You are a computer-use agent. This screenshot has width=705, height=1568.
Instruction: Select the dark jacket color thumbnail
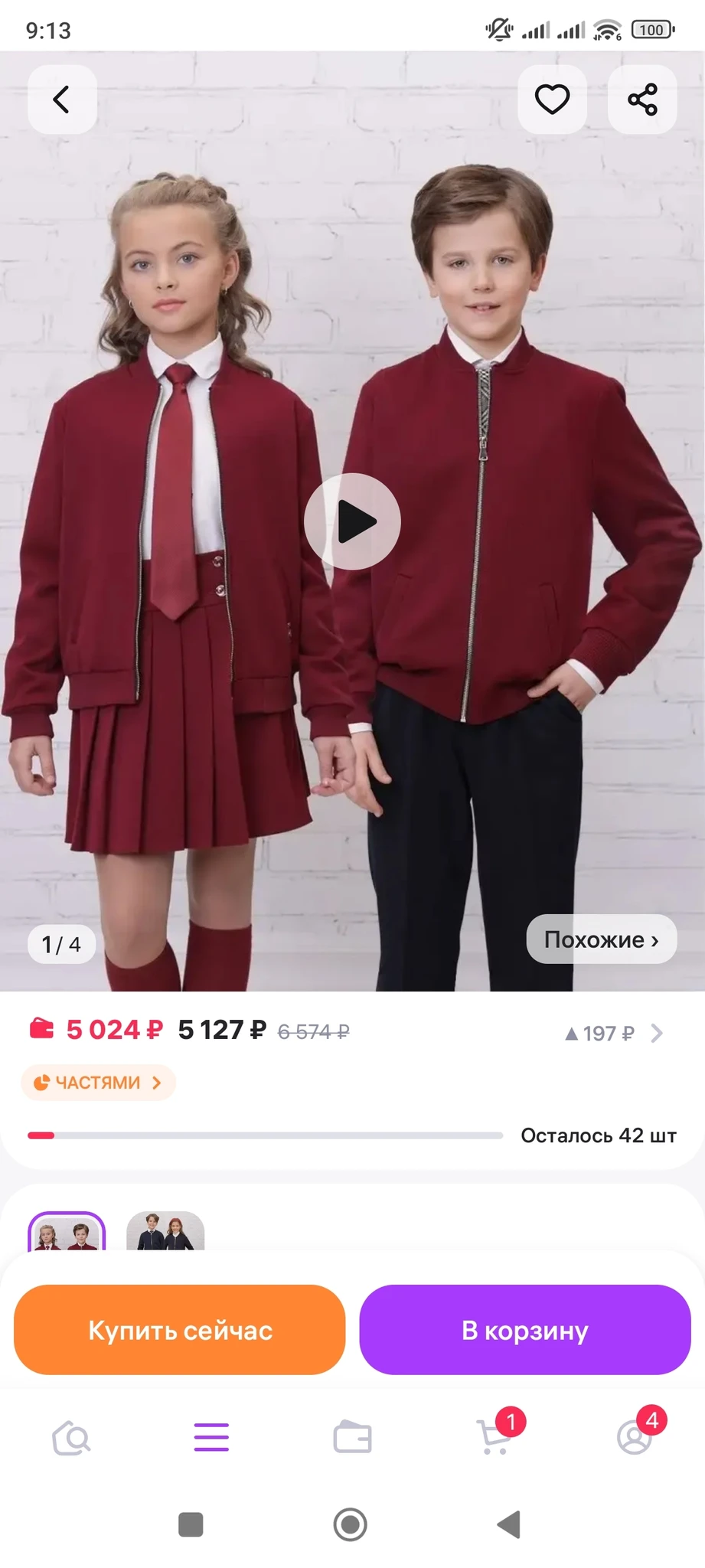coord(165,1232)
